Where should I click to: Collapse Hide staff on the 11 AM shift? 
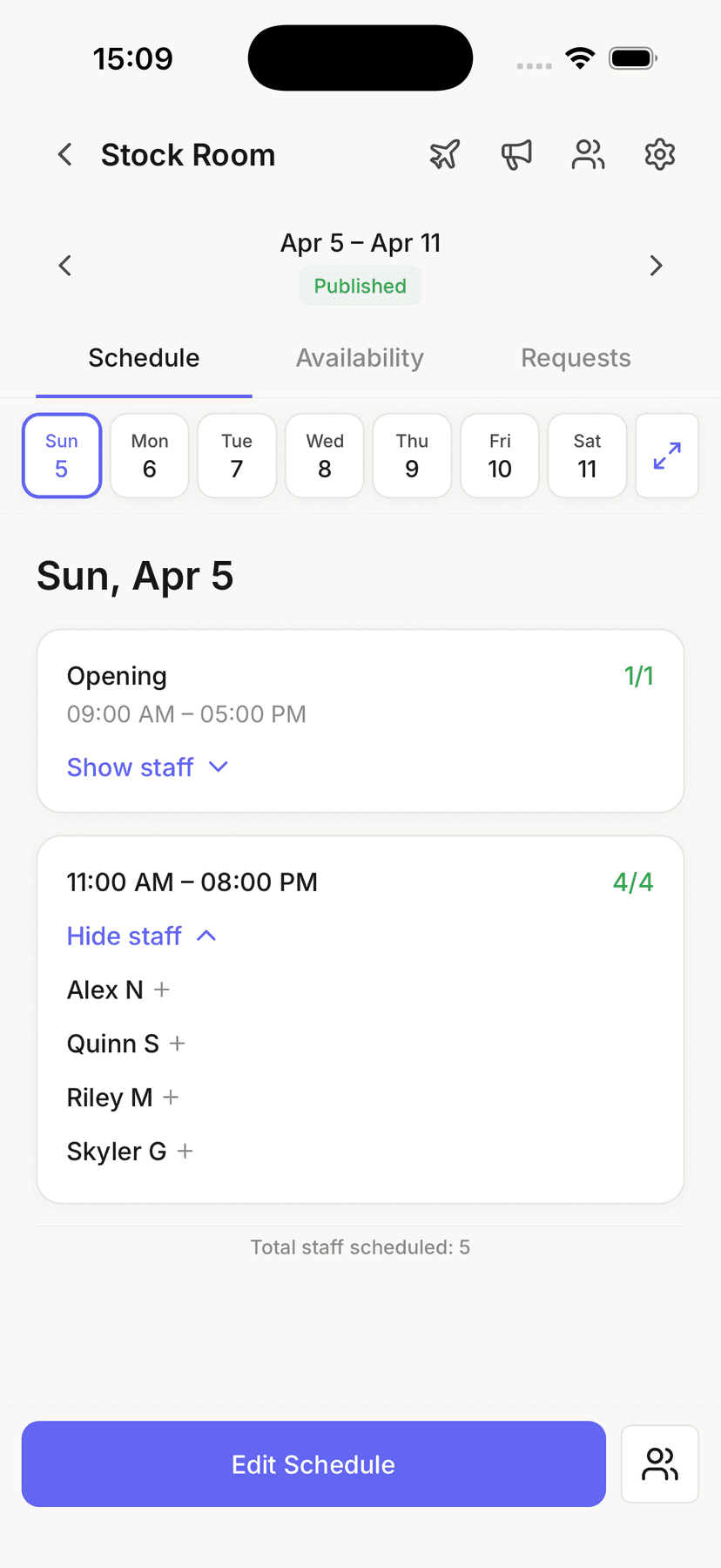142,936
